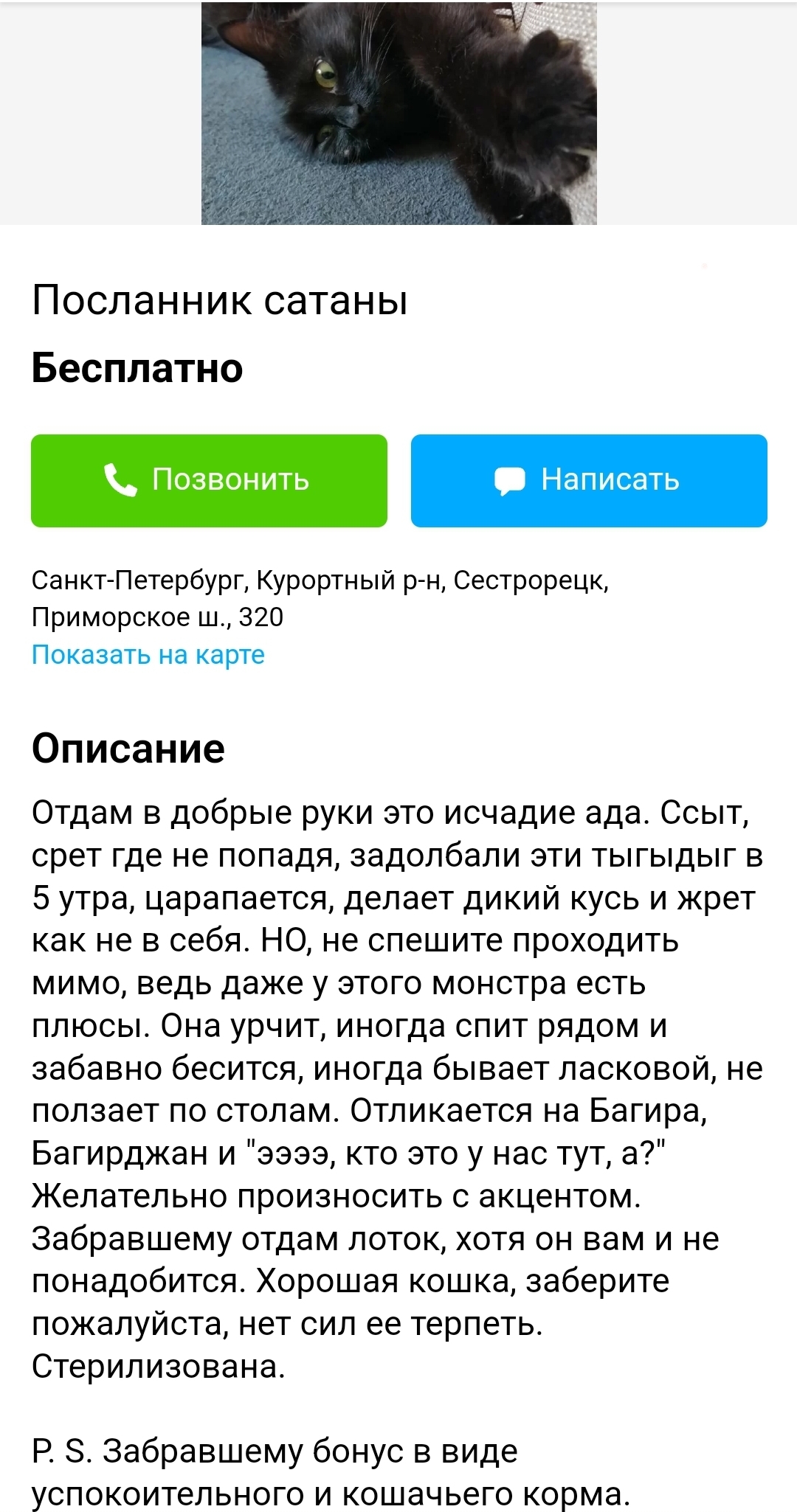Call the seller with Позвонить button

tap(209, 480)
